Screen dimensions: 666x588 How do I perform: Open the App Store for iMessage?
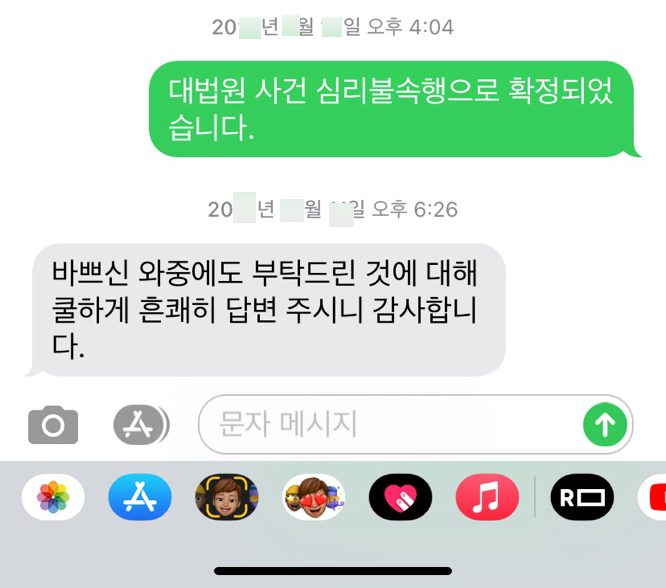click(140, 497)
